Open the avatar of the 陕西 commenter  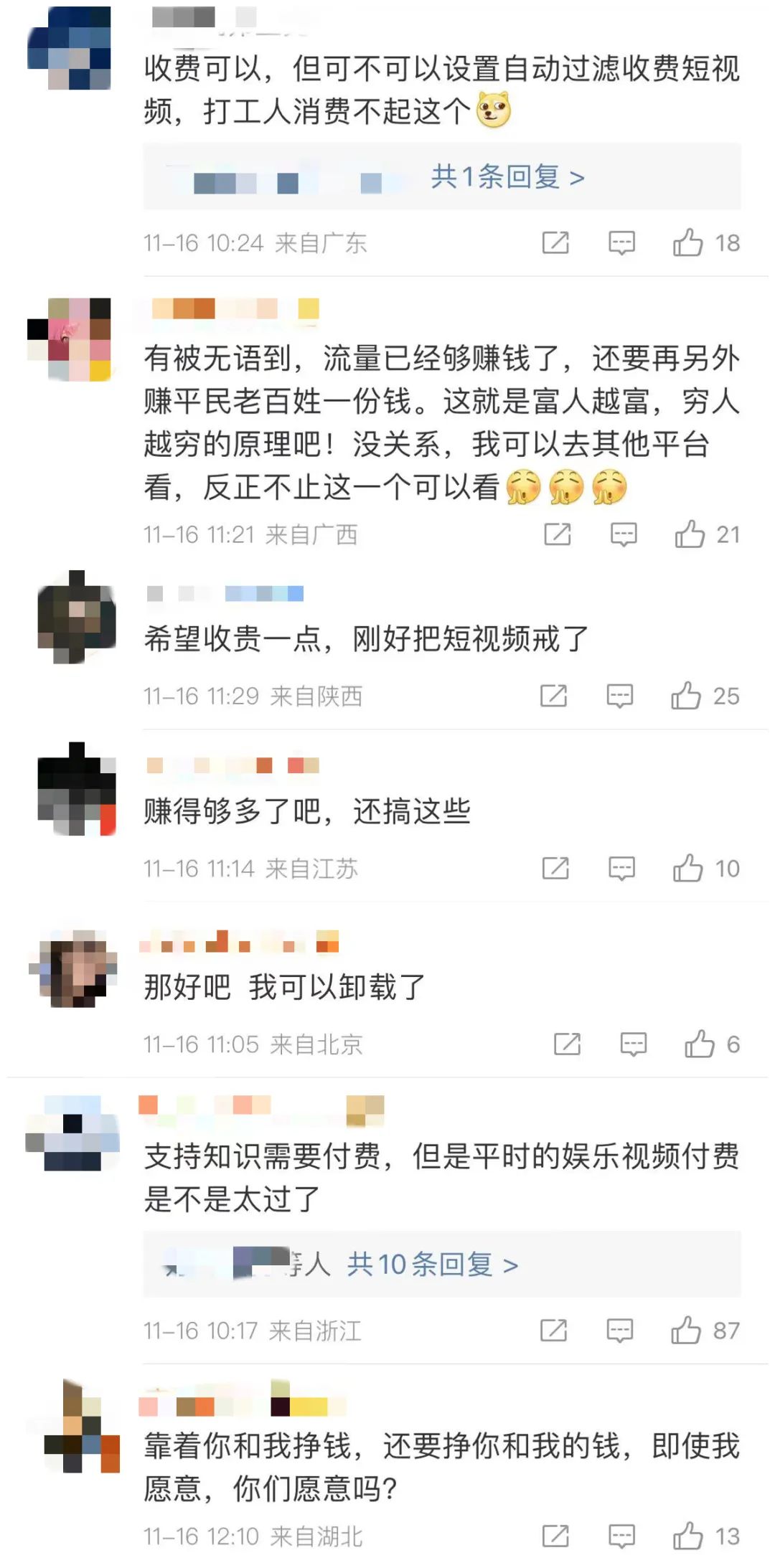click(x=76, y=617)
